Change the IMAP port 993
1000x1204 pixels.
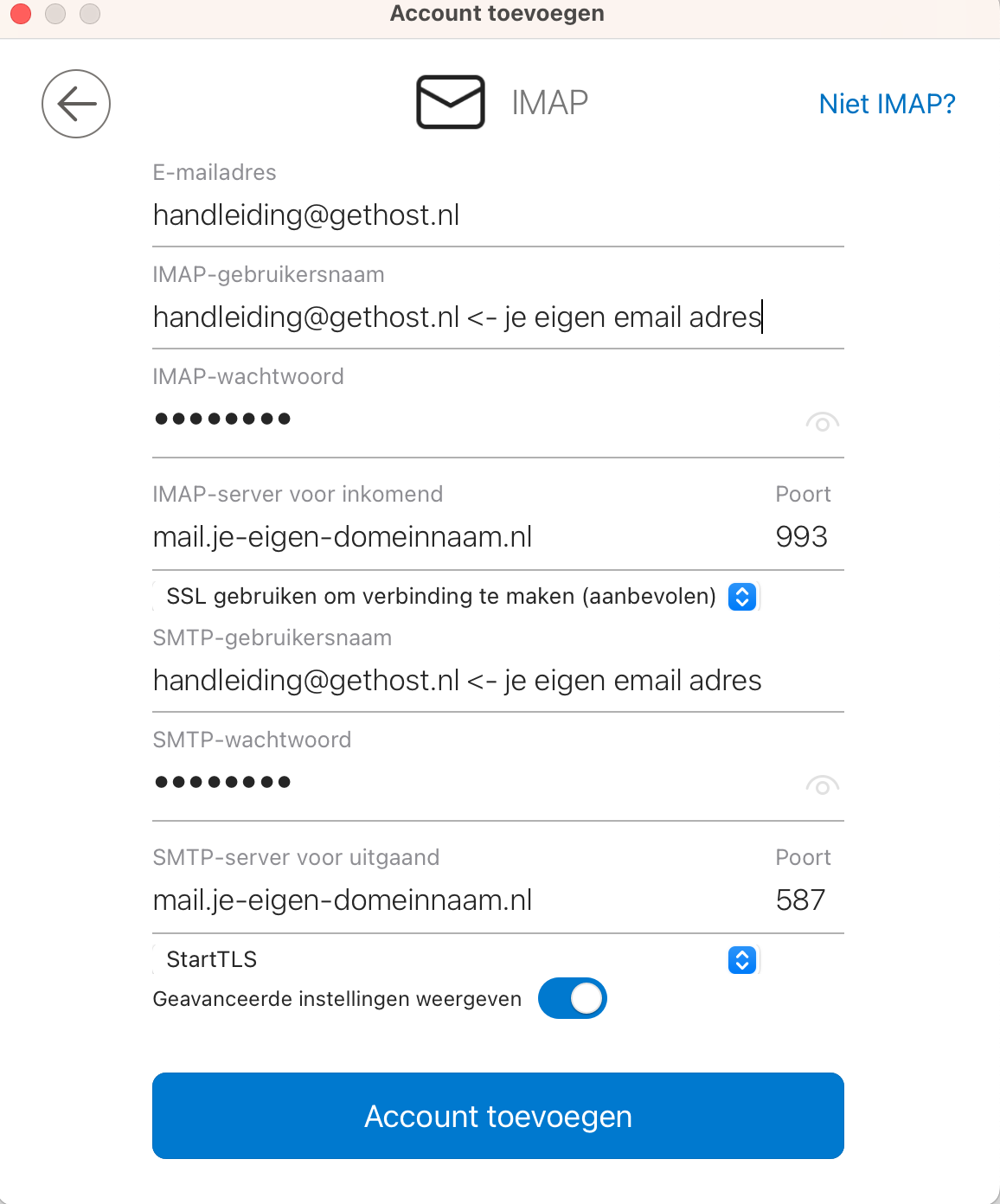point(802,537)
